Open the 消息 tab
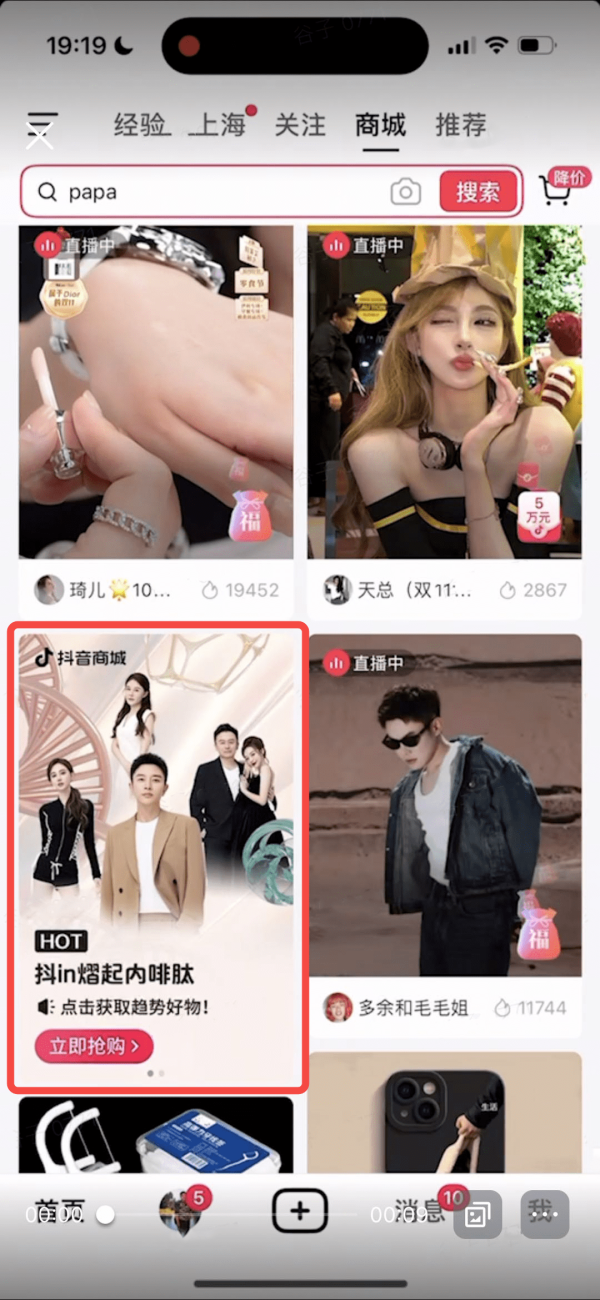Image resolution: width=600 pixels, height=1300 pixels. click(x=420, y=1212)
